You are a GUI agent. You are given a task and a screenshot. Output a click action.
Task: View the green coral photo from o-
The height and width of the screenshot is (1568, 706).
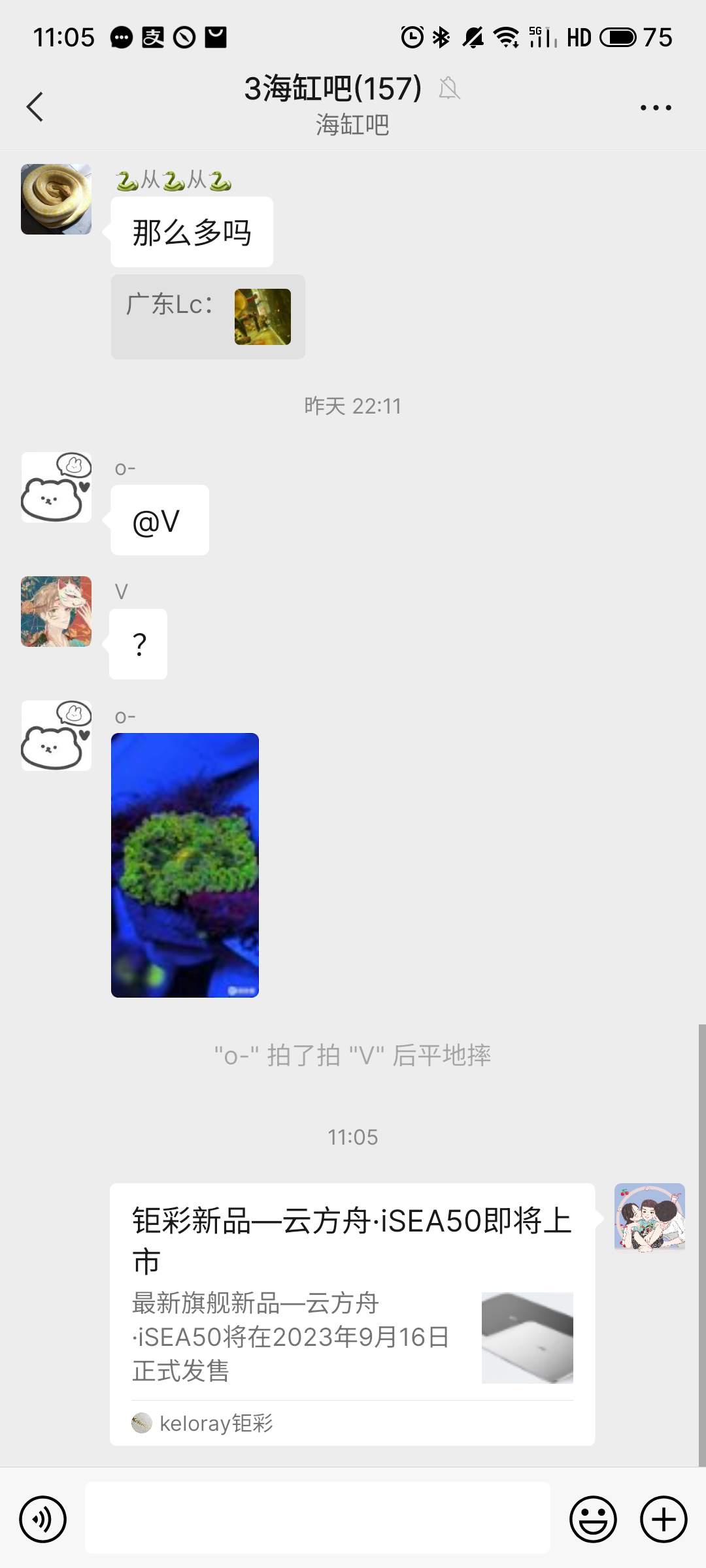coord(185,865)
